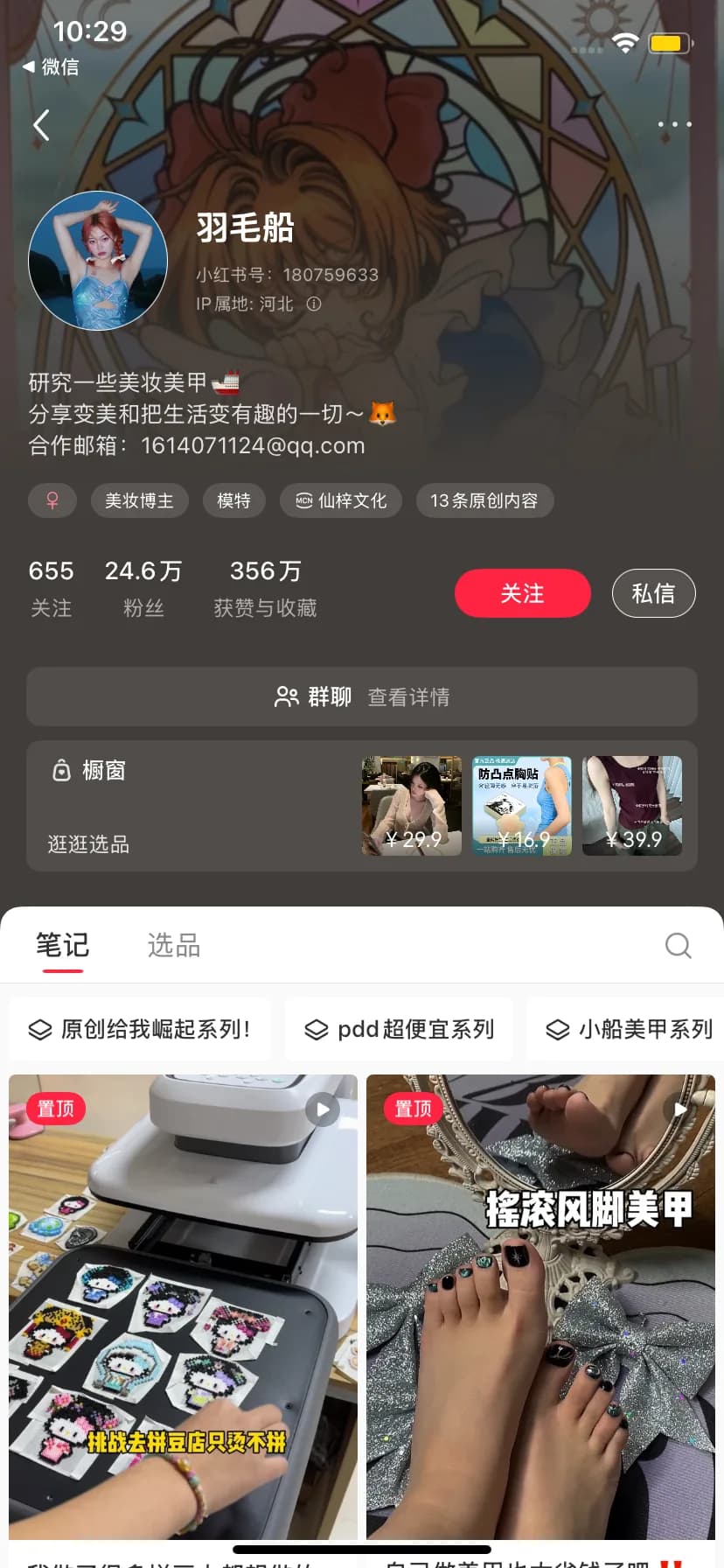Open the three-dot overflow menu
Viewport: 724px width, 1568px height.
[674, 124]
